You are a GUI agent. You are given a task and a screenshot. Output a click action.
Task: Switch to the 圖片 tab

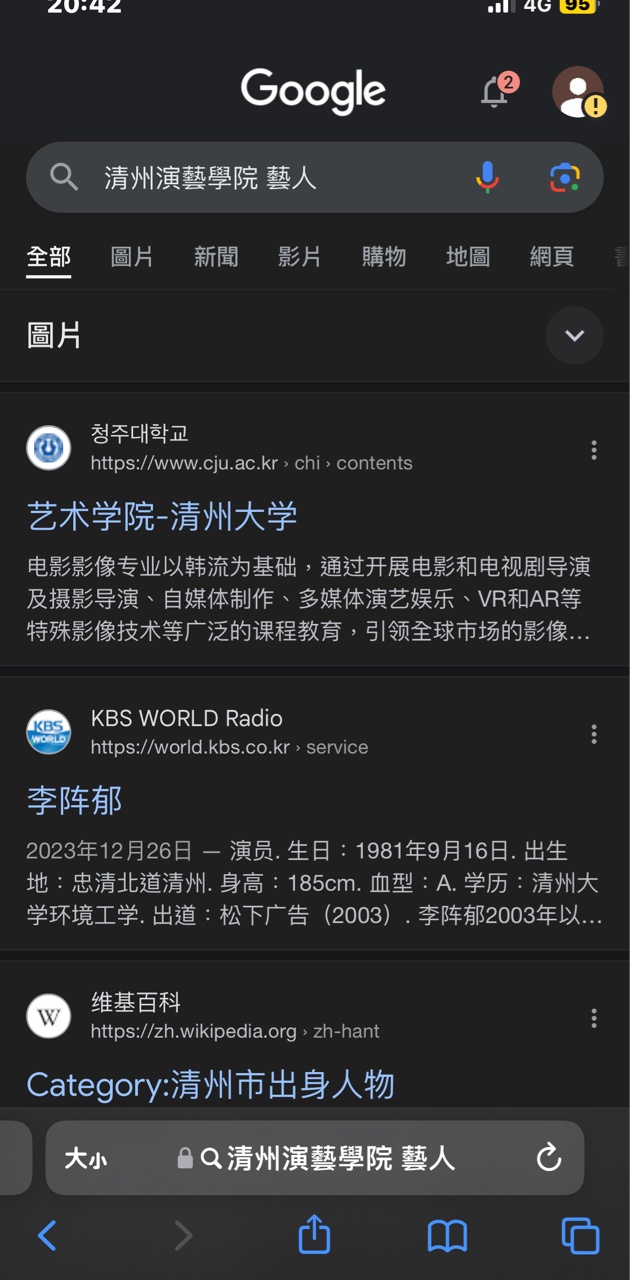pos(132,257)
